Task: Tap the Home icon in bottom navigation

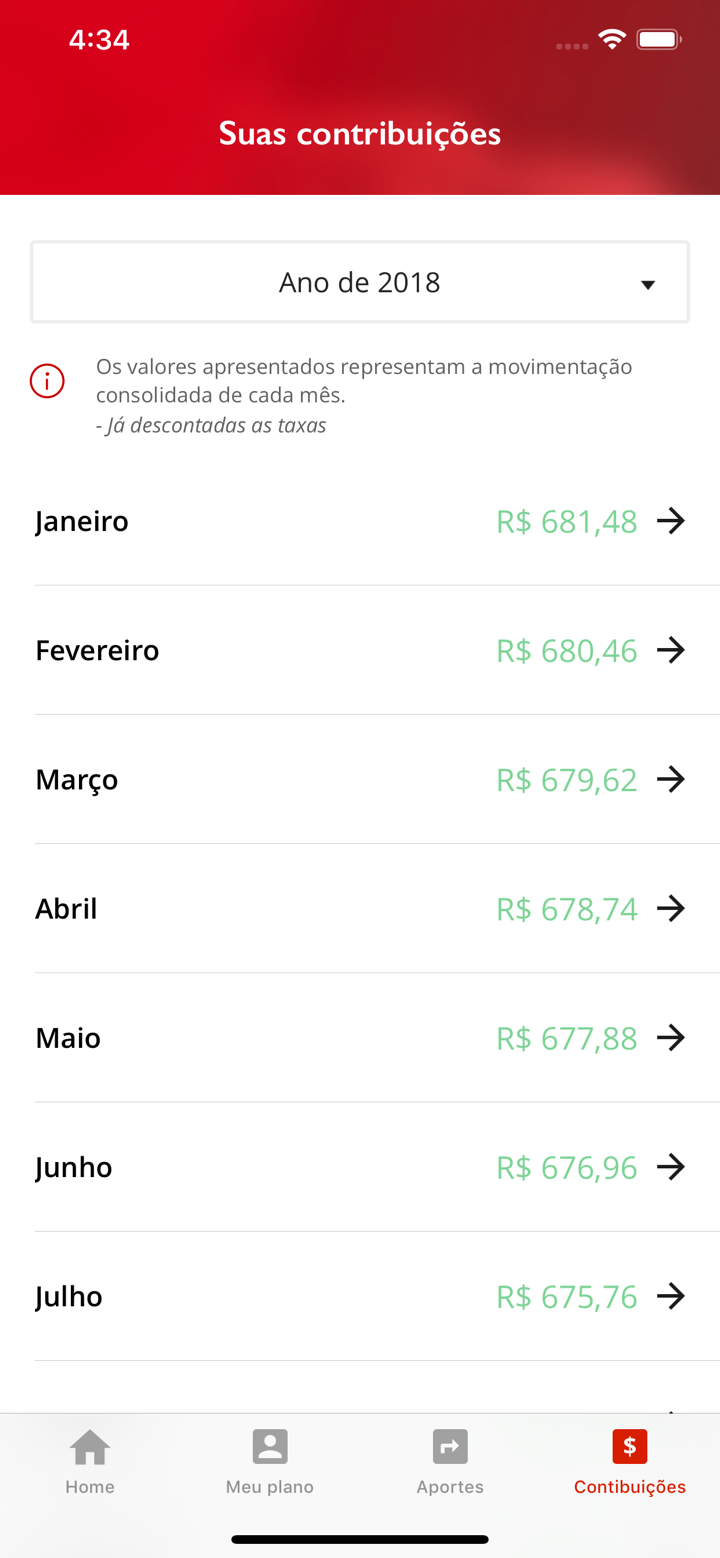Action: click(x=89, y=1446)
